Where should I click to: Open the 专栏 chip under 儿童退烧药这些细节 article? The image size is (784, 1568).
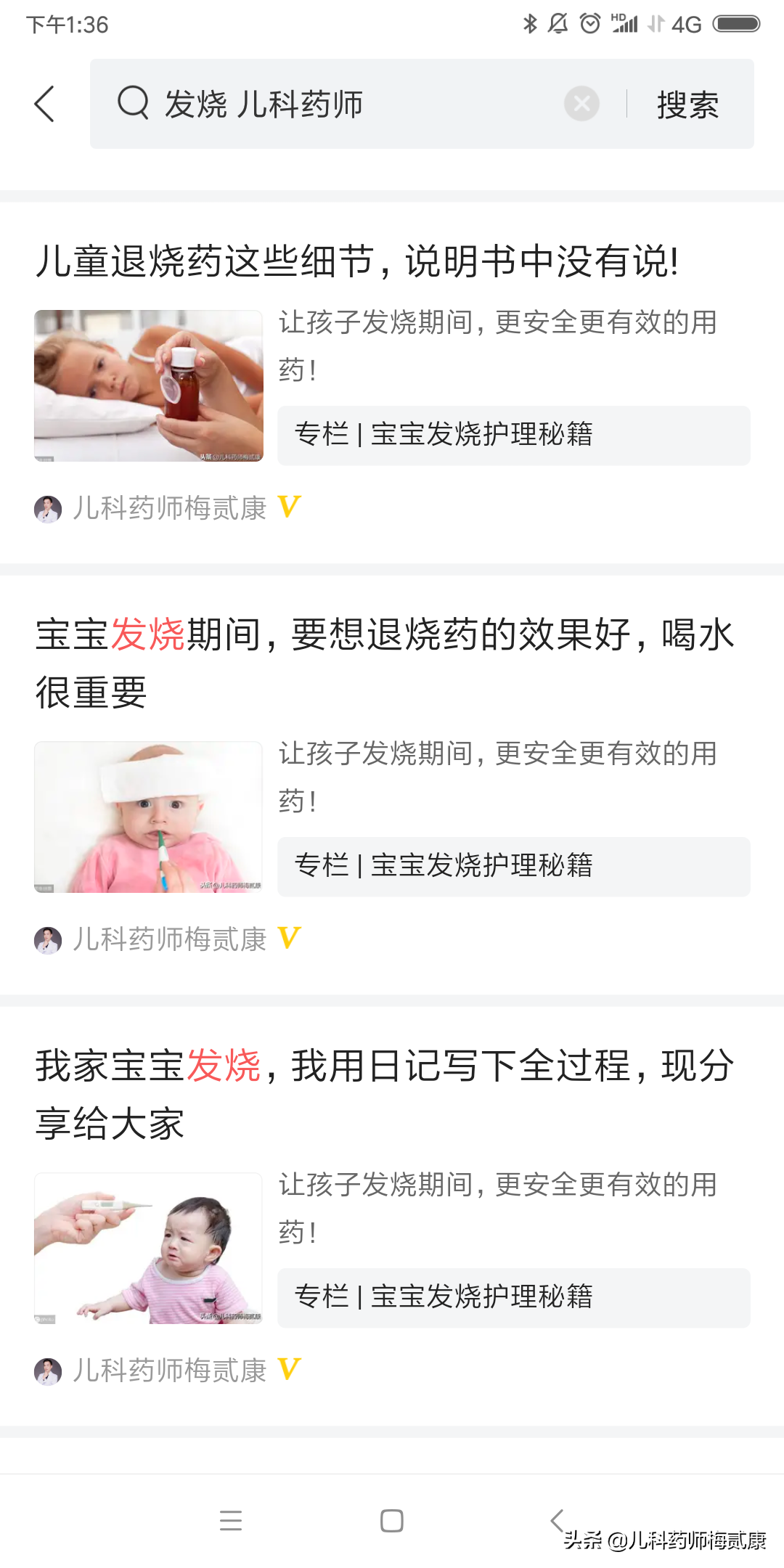click(513, 435)
